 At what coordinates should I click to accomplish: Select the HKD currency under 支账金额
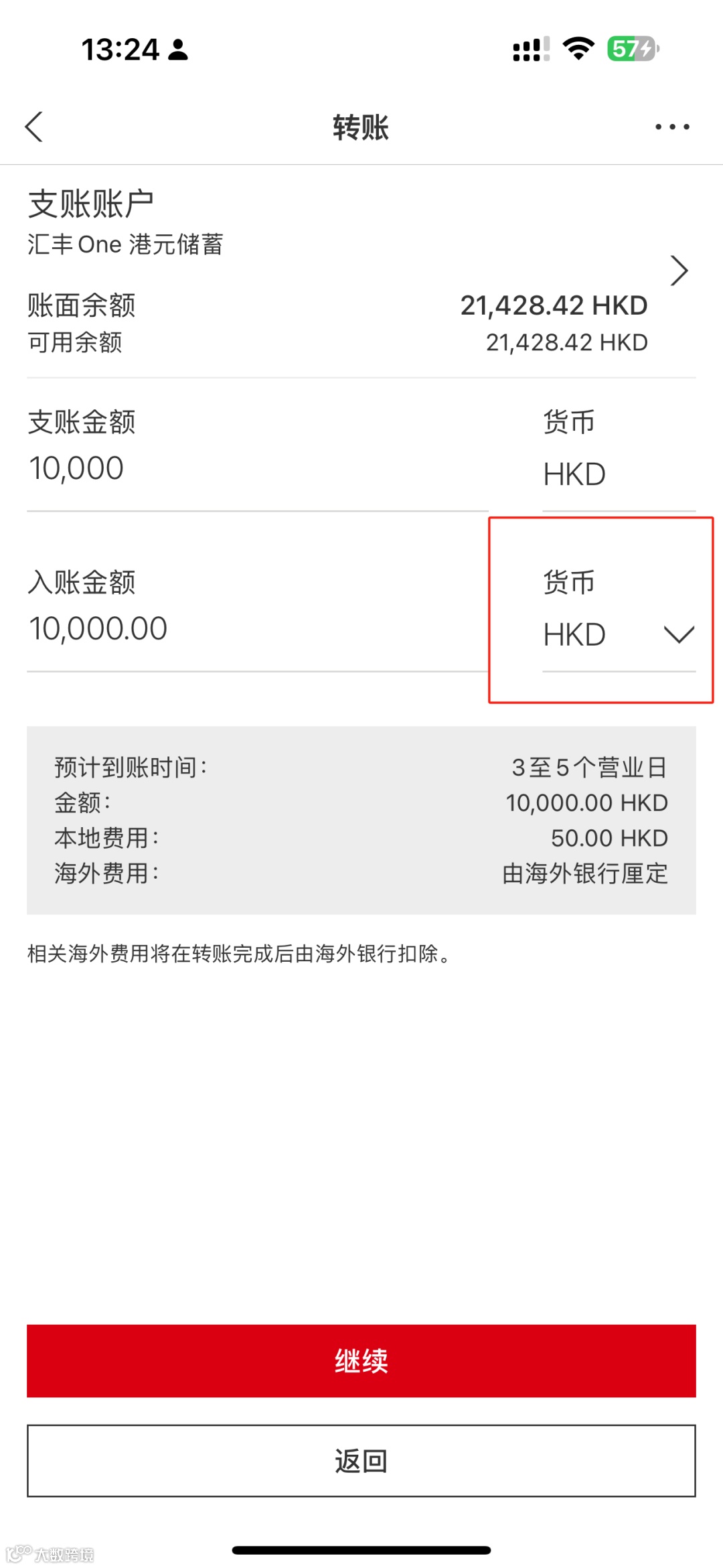click(x=574, y=474)
